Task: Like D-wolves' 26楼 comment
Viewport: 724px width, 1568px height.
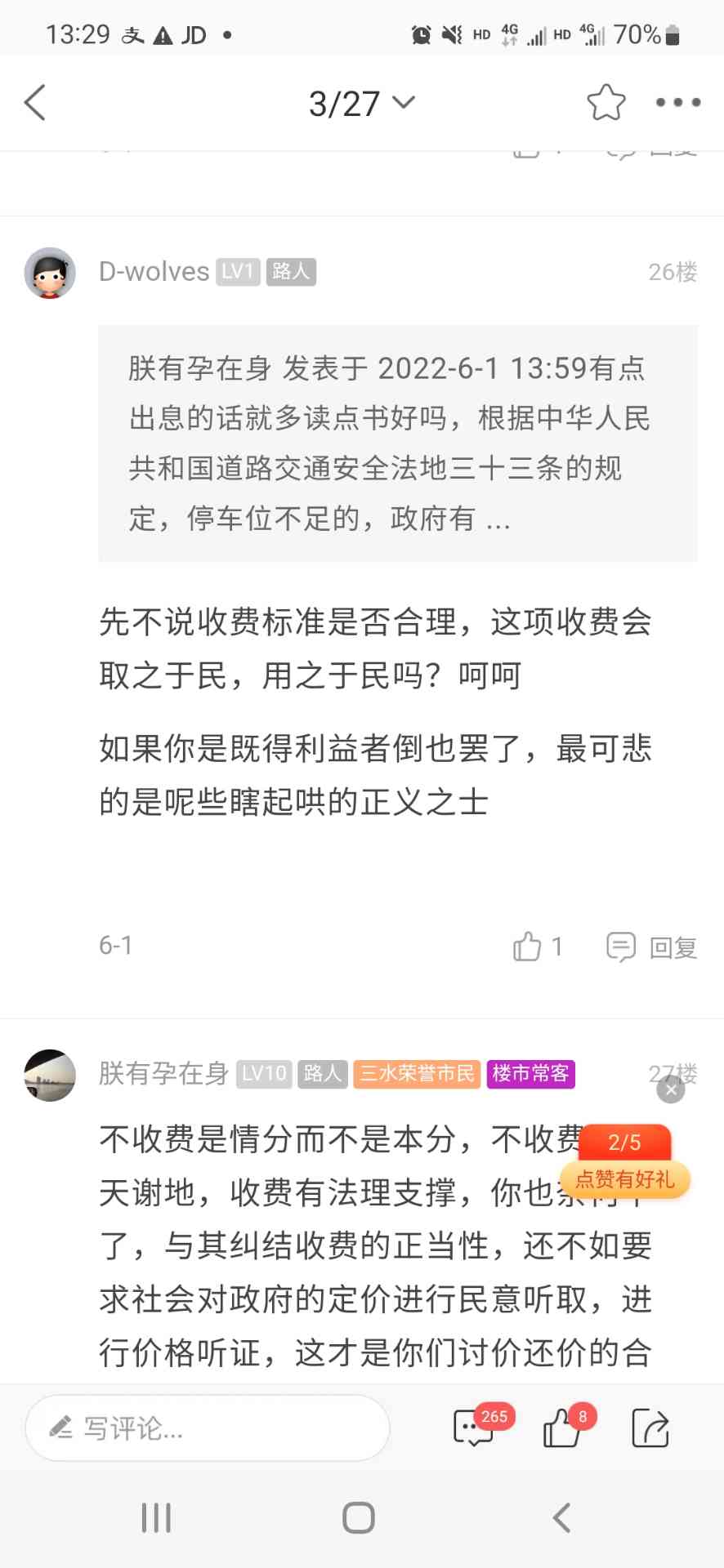Action: coord(537,947)
